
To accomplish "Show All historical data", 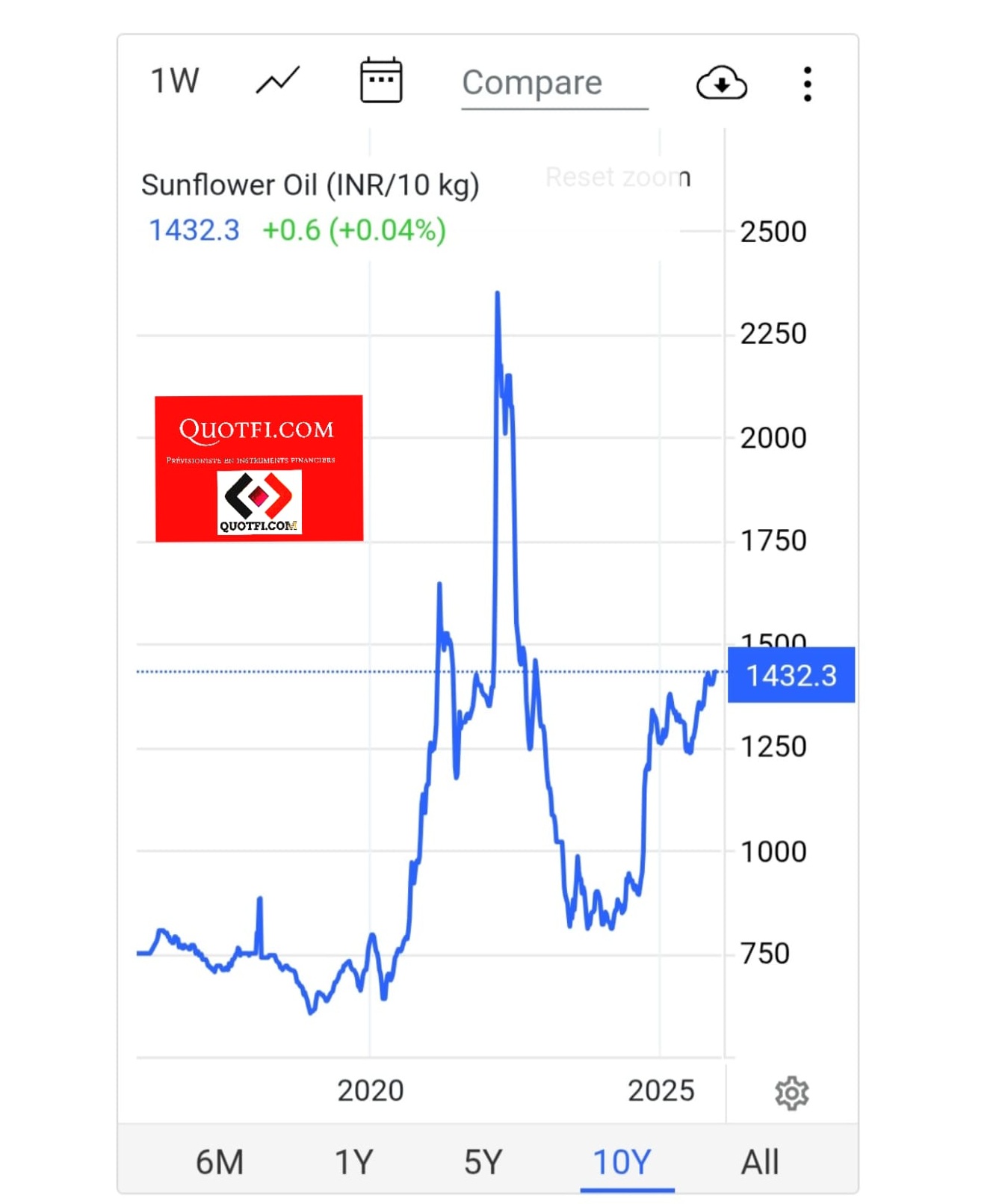I will pos(759,1161).
